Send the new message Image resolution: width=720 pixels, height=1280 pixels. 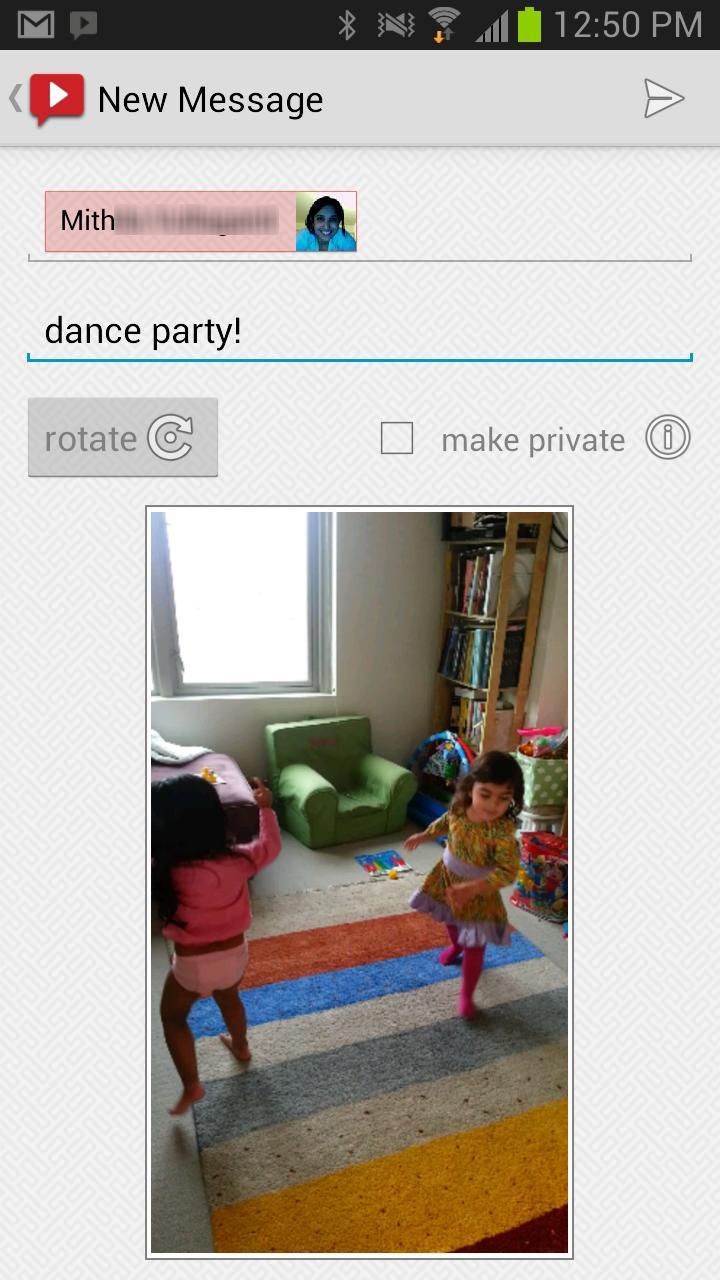tap(663, 99)
